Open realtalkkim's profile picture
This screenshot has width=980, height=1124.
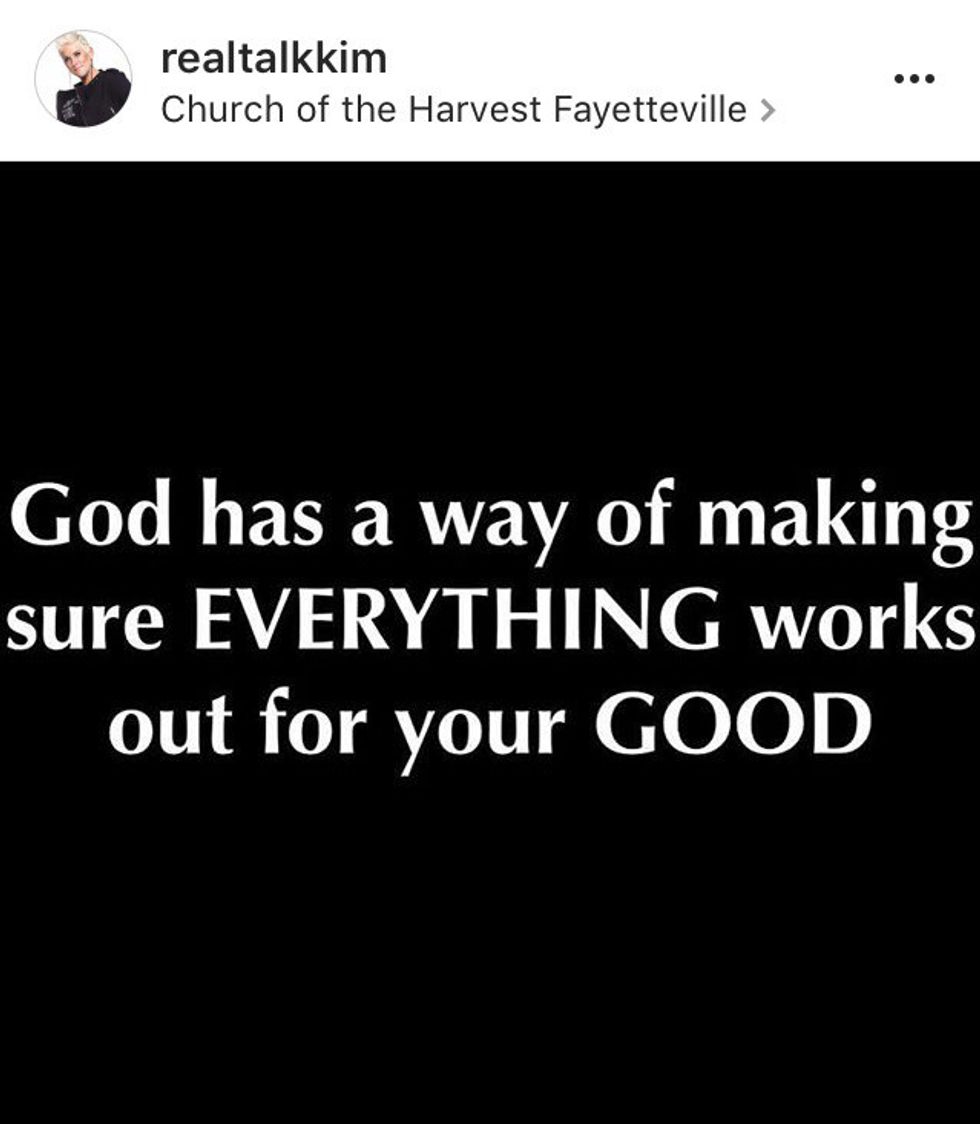click(83, 79)
